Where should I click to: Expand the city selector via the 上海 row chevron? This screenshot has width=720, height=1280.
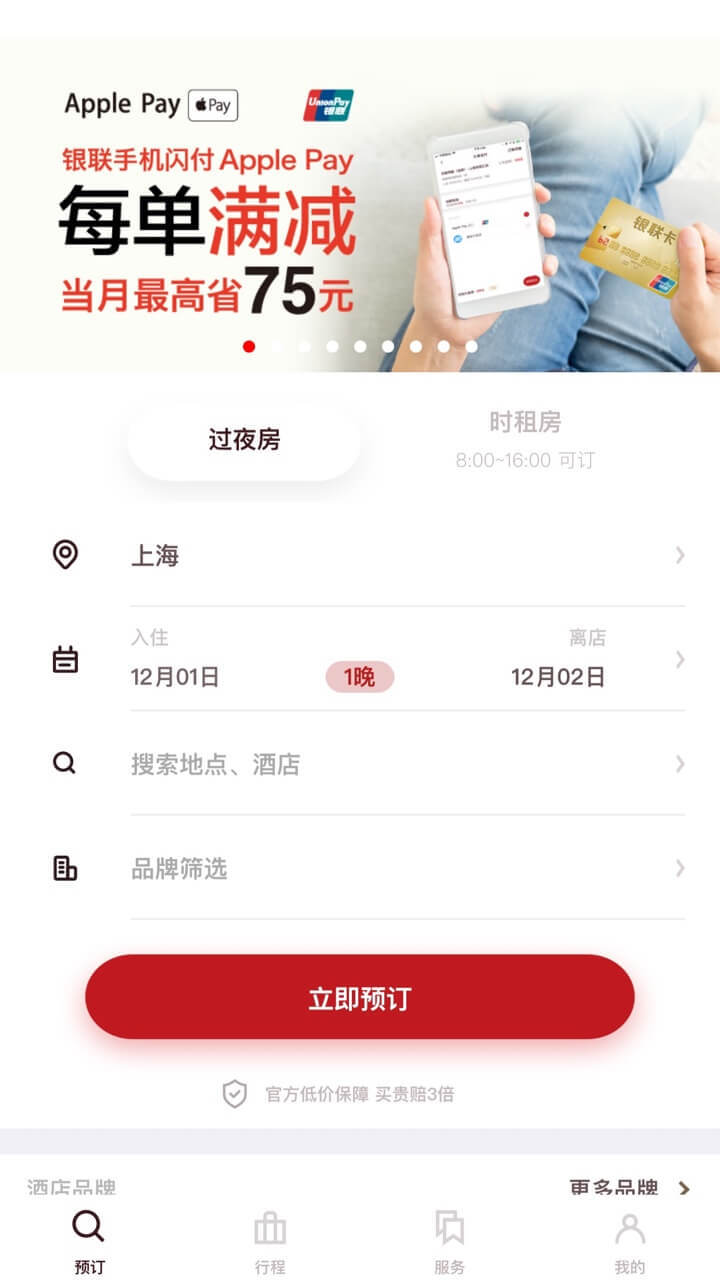681,555
